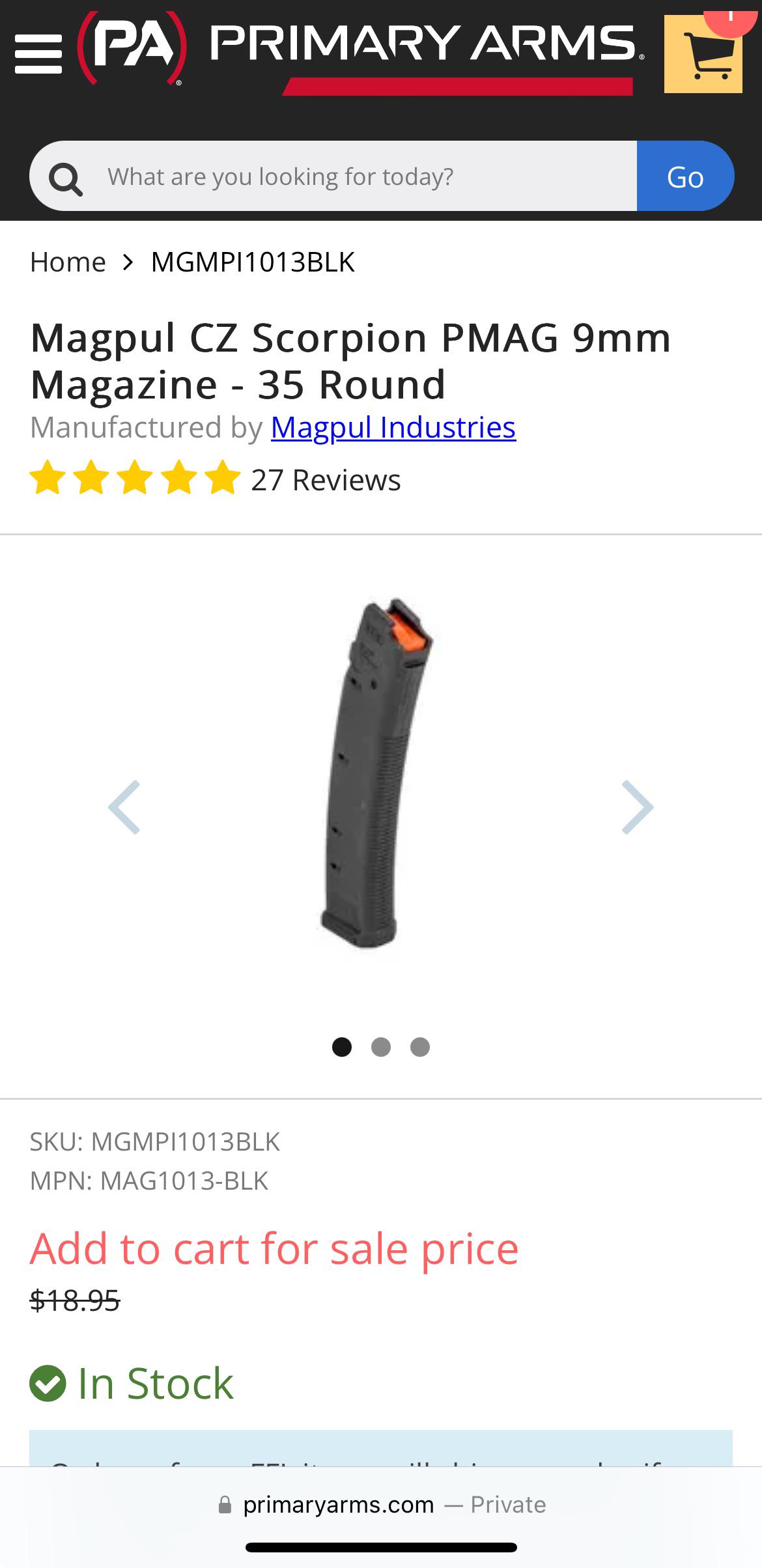Navigate to Home via breadcrumb
The height and width of the screenshot is (1568, 762).
[68, 261]
